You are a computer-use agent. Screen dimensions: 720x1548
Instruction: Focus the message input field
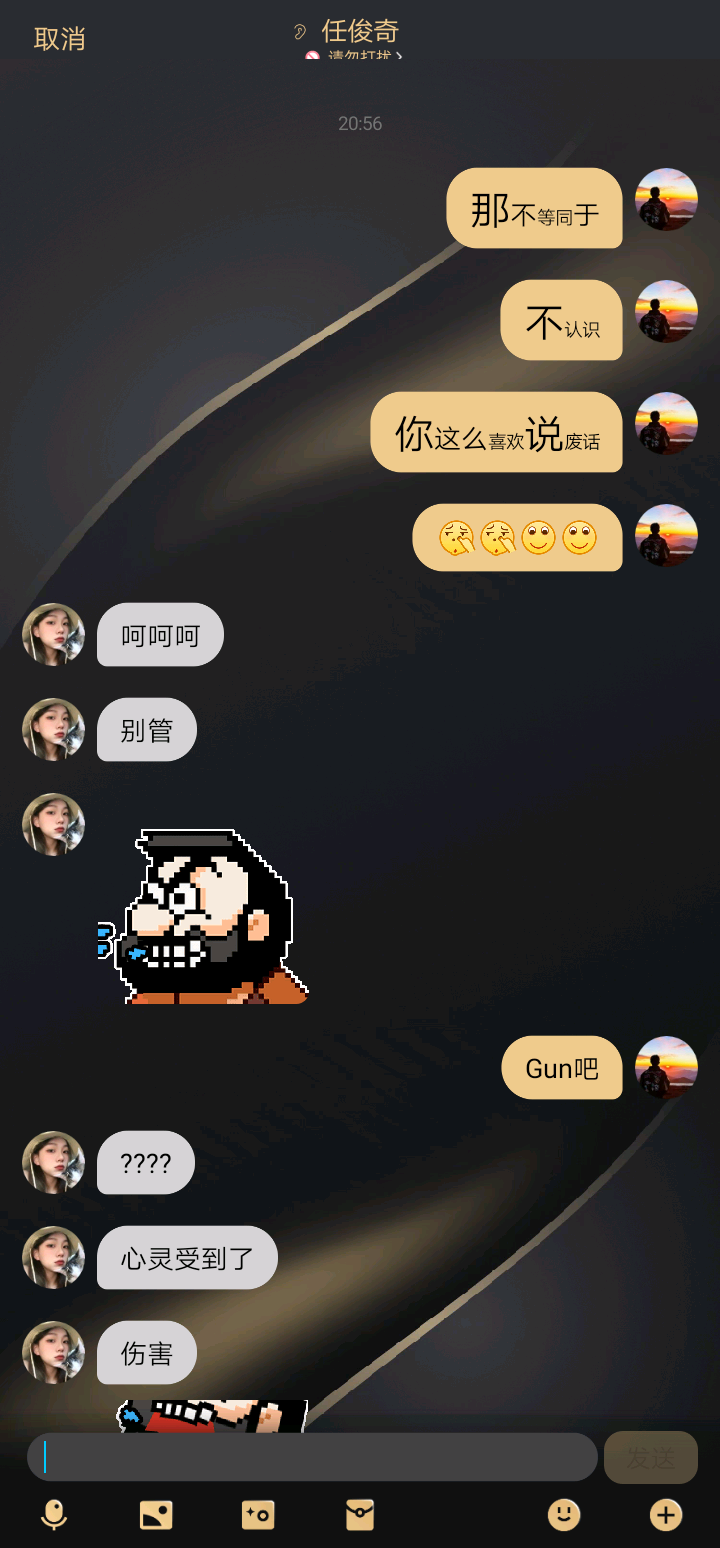[312, 1457]
